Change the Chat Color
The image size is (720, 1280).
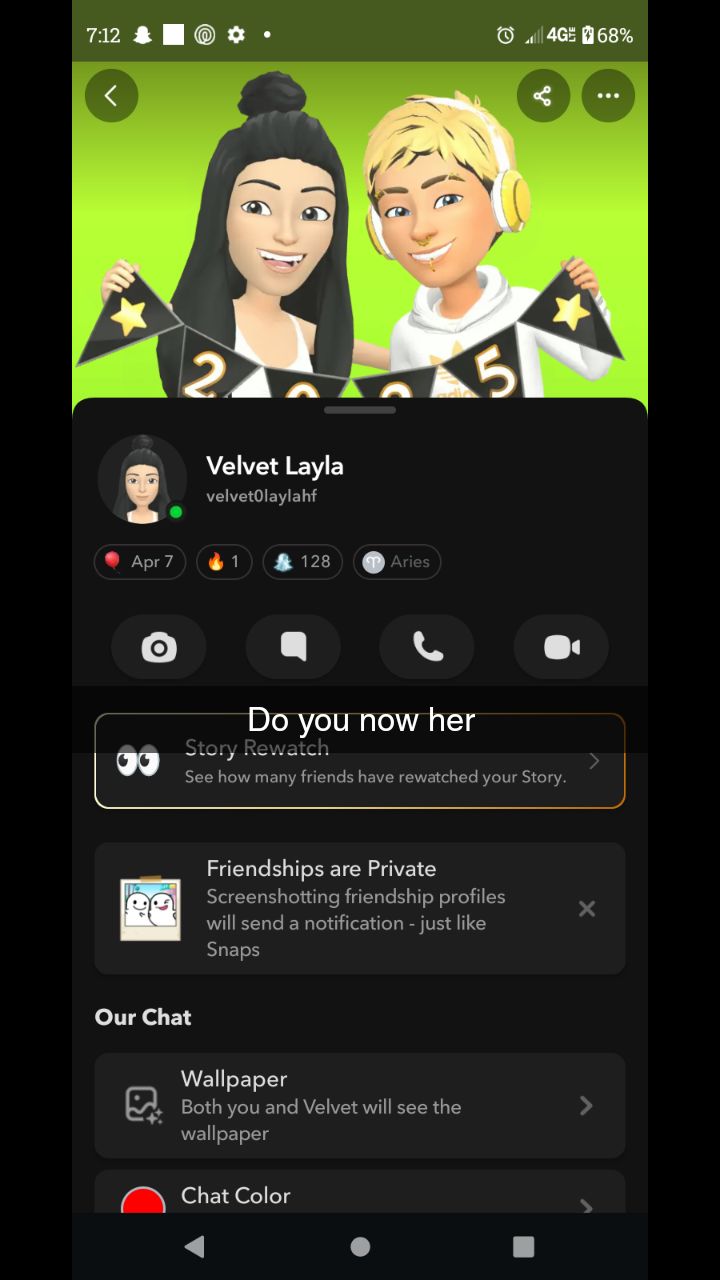coord(360,1195)
